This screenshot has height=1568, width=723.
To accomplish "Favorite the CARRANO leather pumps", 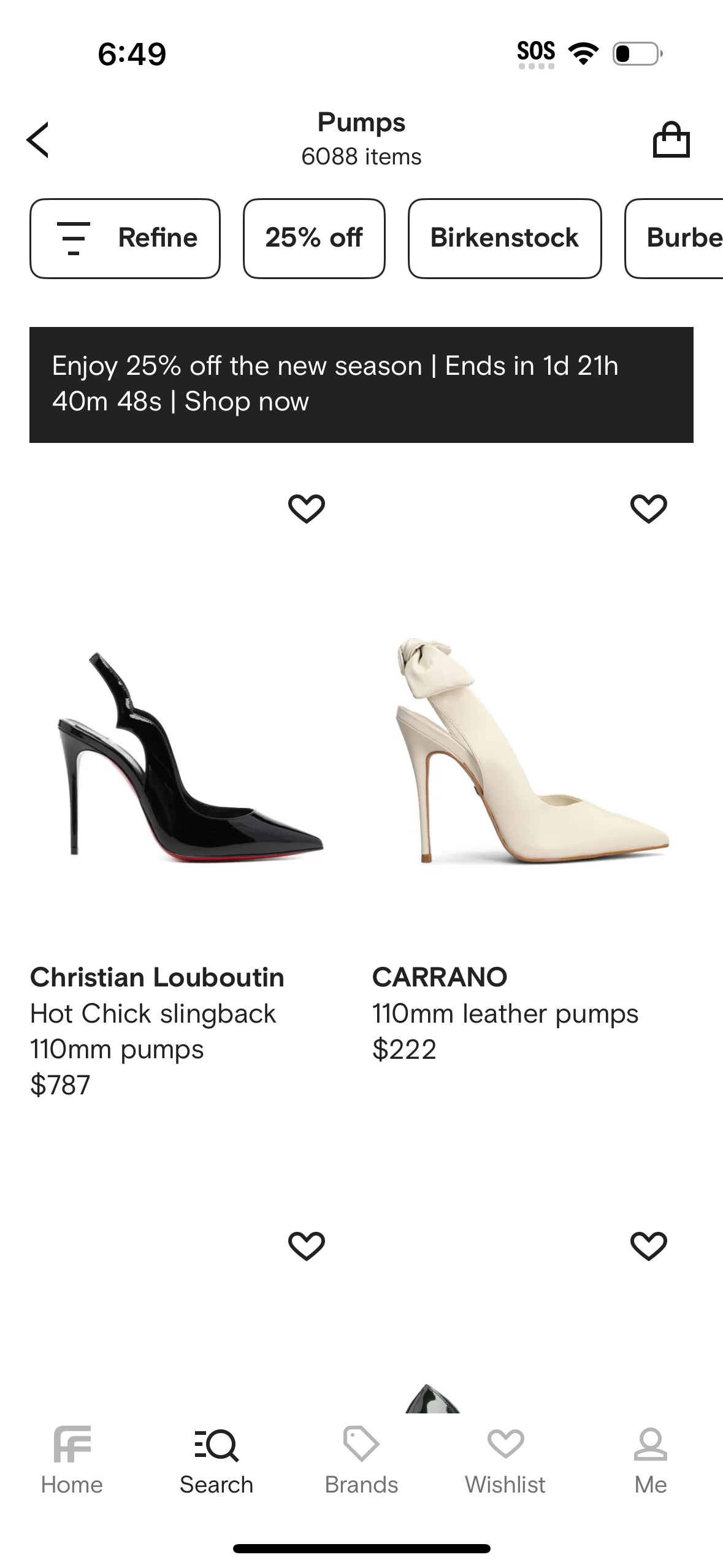I will 648,507.
